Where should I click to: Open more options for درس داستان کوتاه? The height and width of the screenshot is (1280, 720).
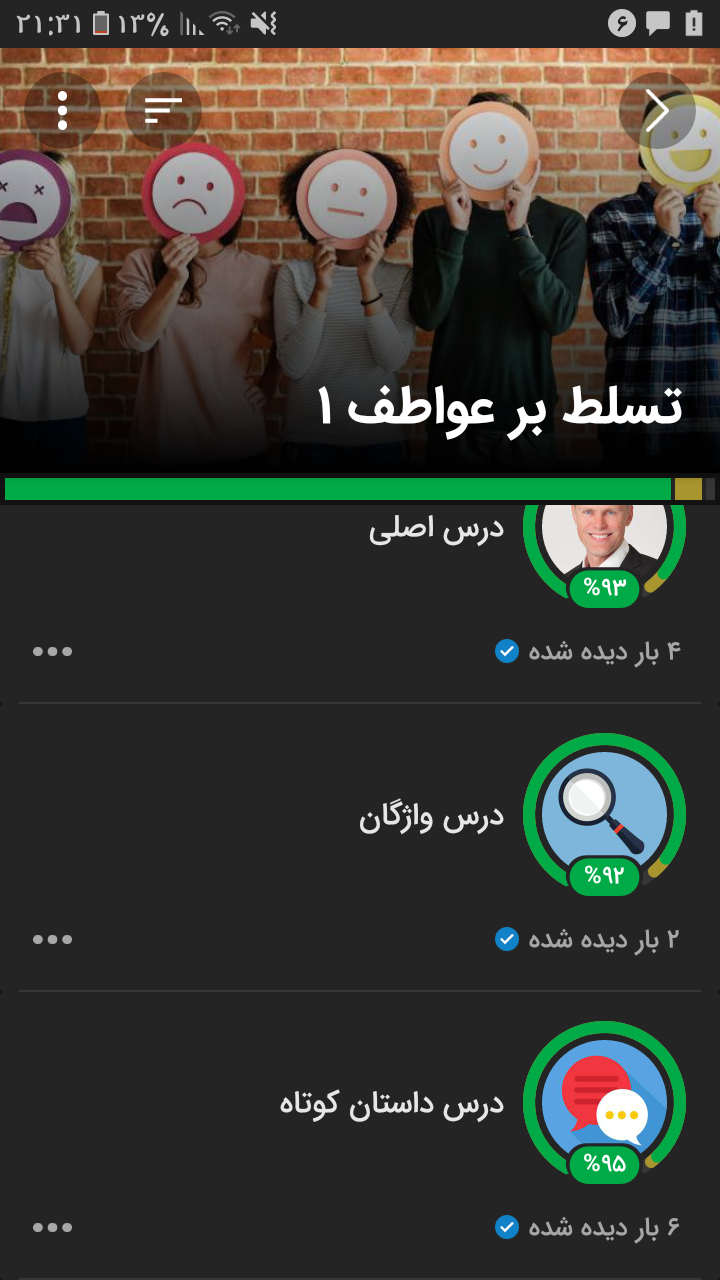[52, 1227]
